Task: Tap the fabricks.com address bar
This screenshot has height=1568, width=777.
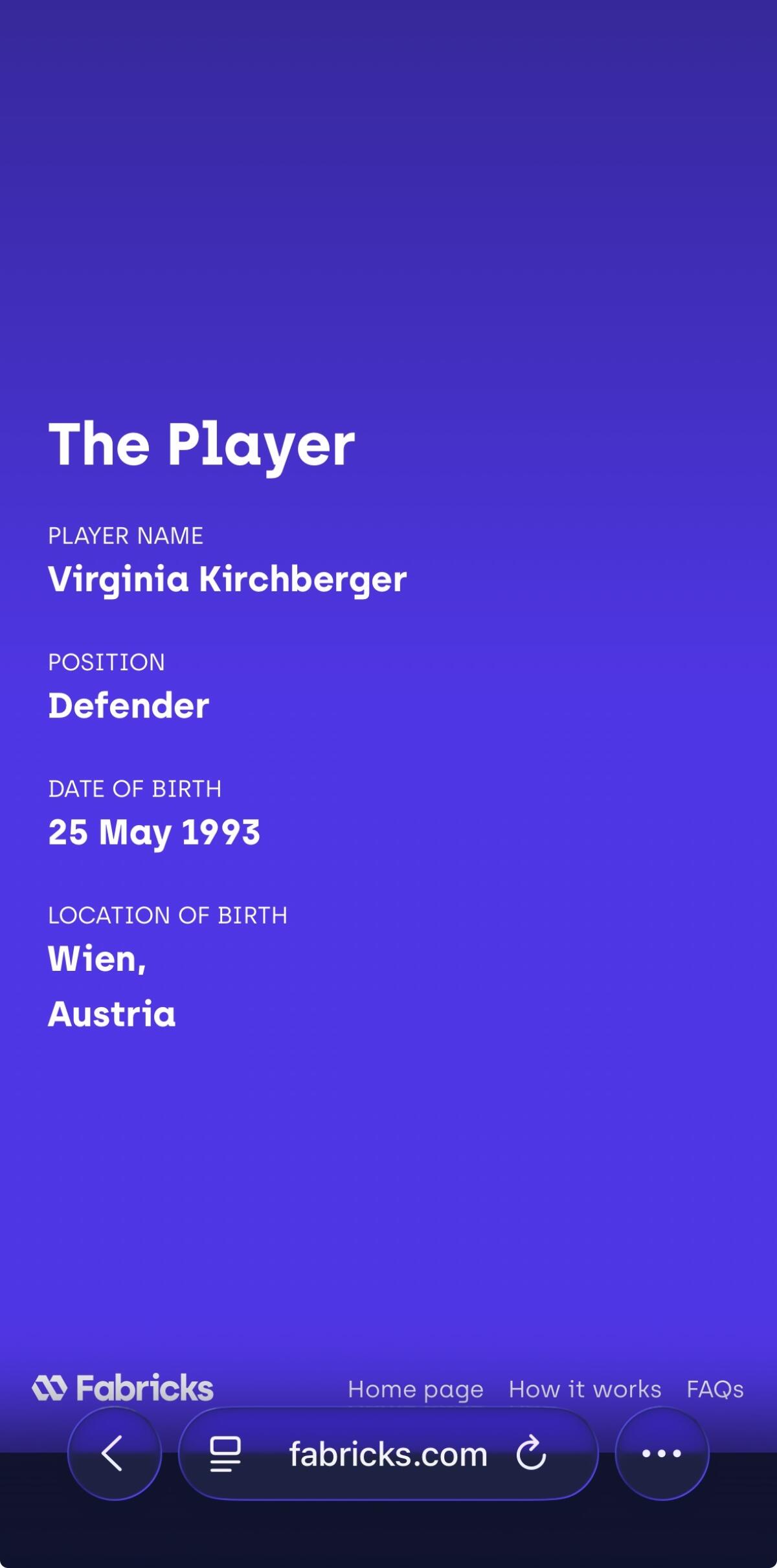Action: click(388, 1454)
